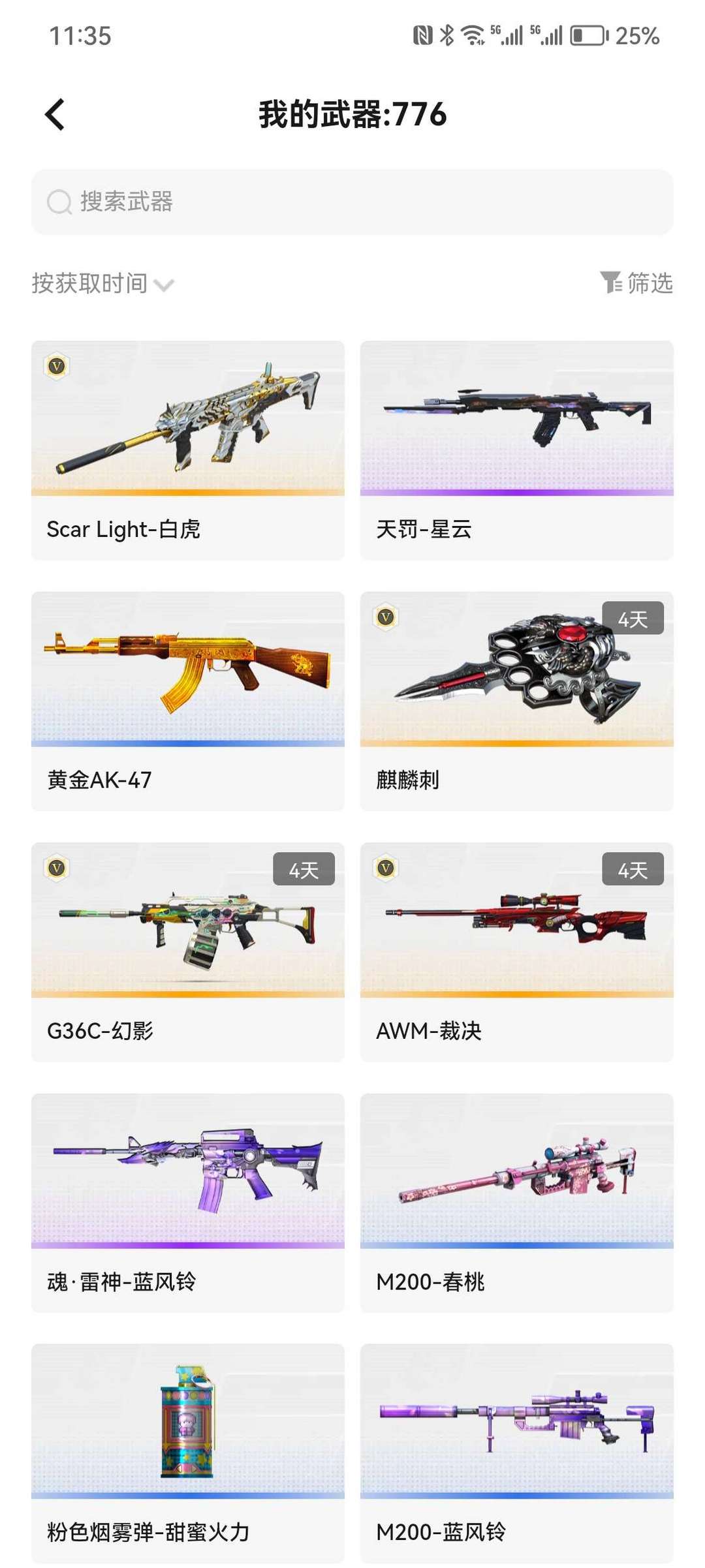The width and height of the screenshot is (705, 1568).
Task: Go back using the back arrow
Action: [x=55, y=115]
